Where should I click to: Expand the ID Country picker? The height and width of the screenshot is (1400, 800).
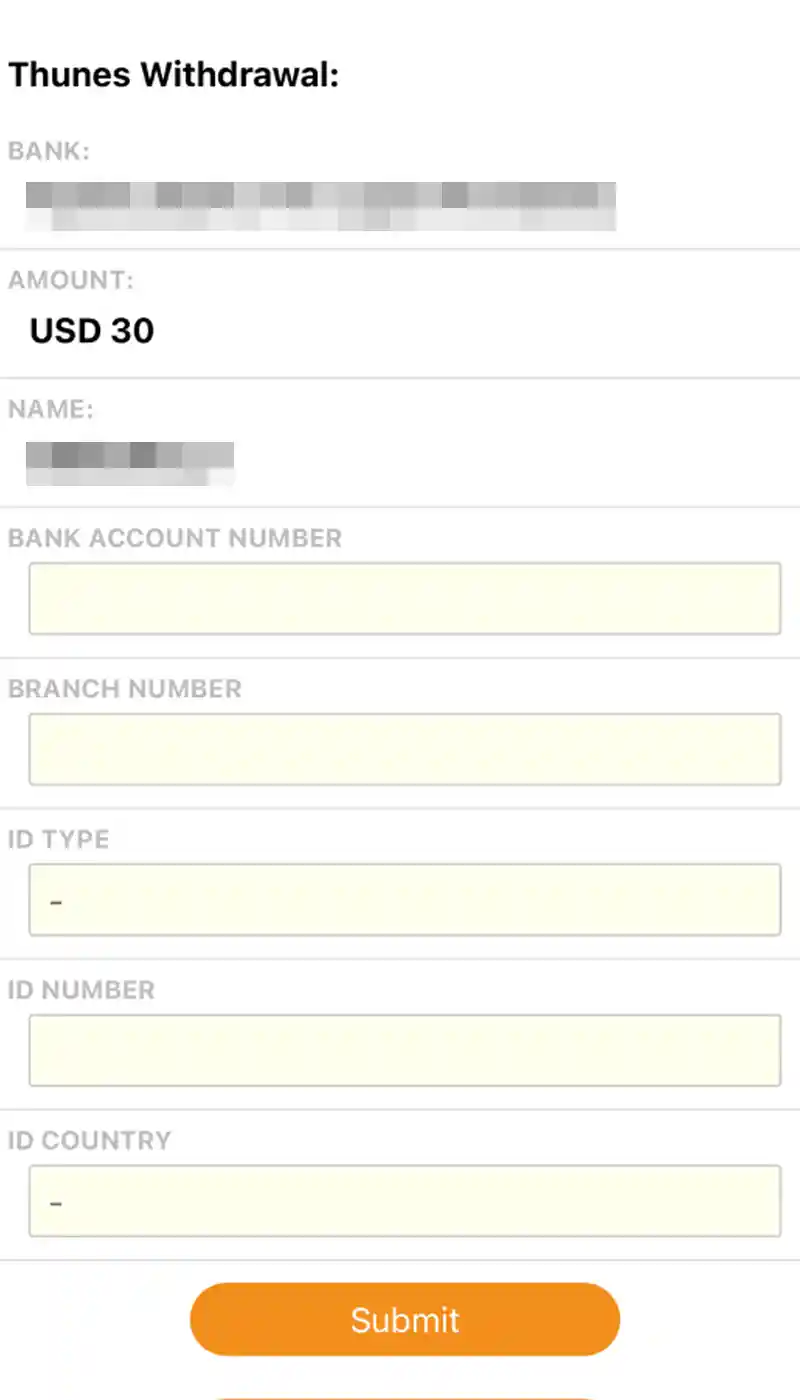[404, 1201]
